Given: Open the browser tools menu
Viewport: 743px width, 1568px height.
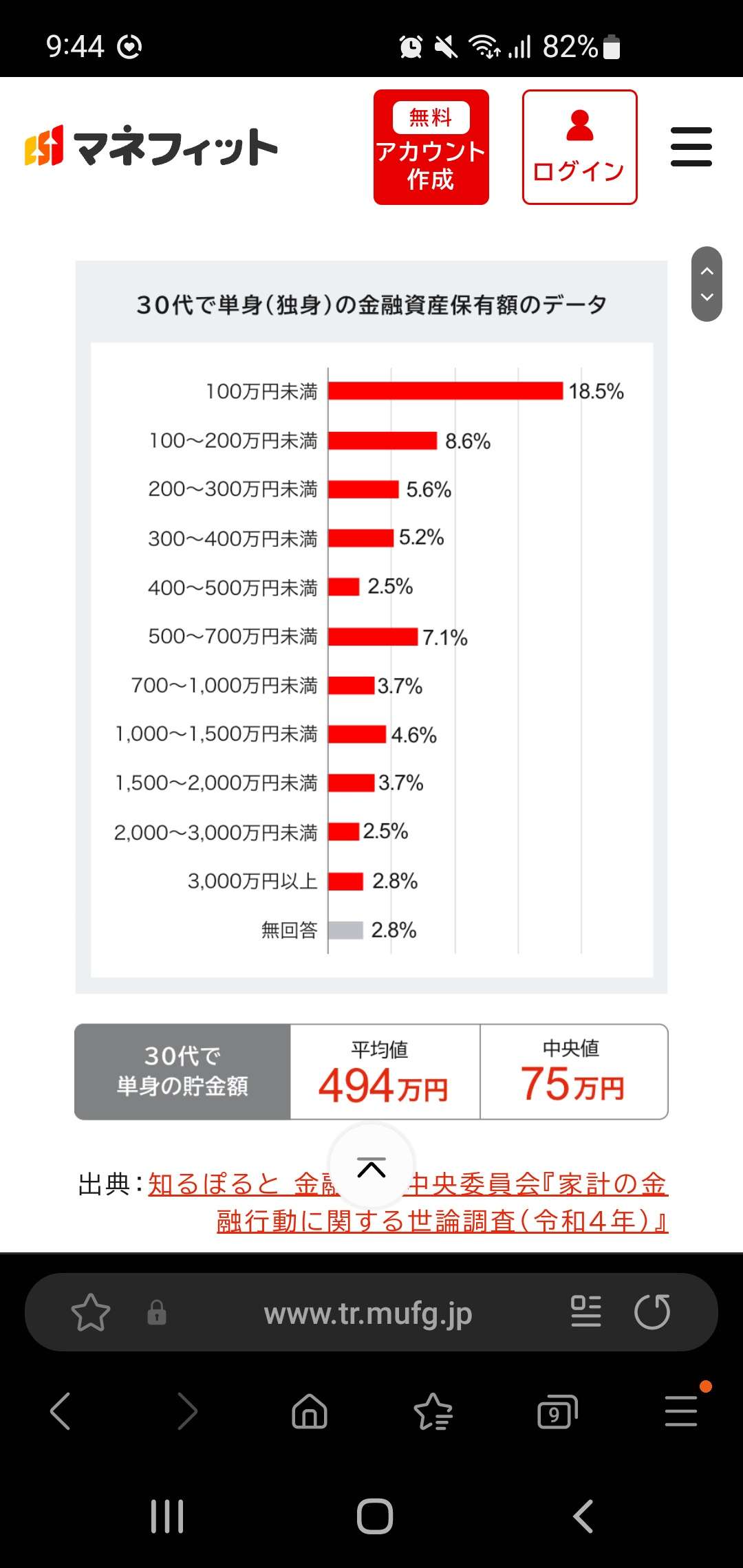Looking at the screenshot, I should click(681, 1412).
